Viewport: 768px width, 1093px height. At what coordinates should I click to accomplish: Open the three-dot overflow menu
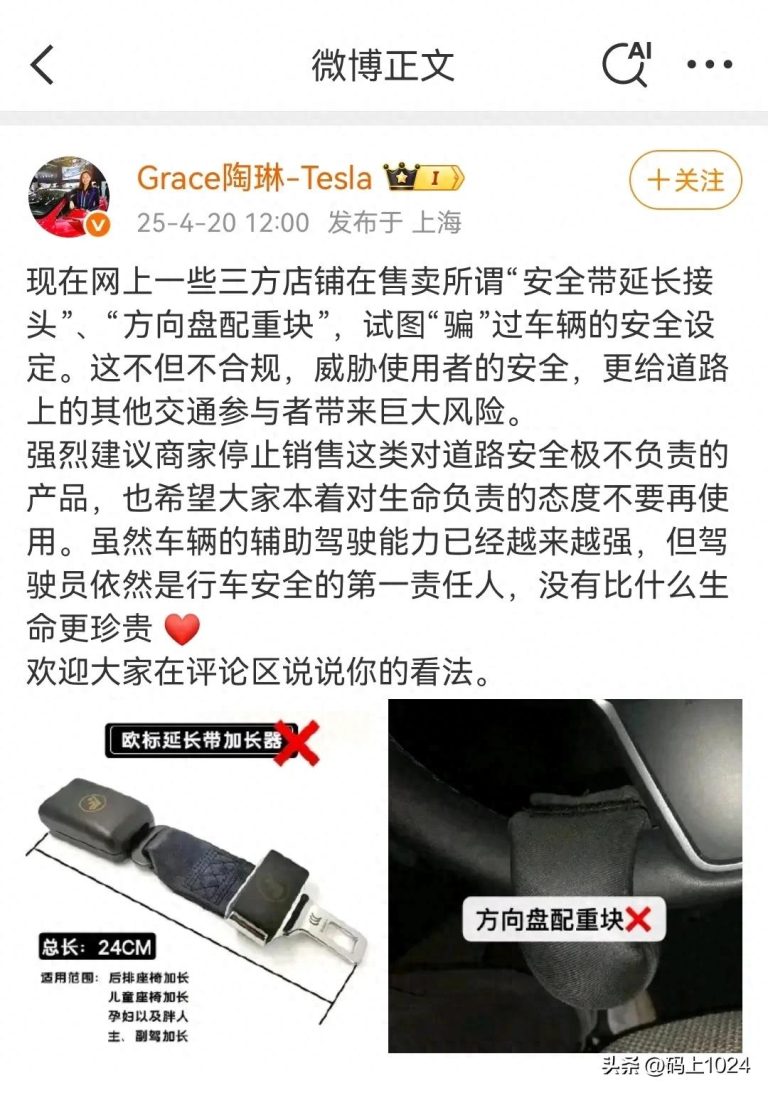pyautogui.click(x=709, y=65)
